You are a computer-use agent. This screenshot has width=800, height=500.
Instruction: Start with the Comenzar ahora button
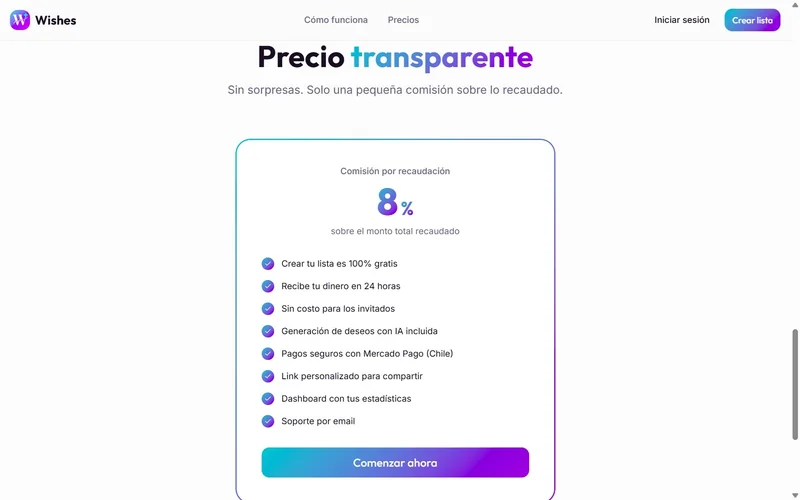(x=395, y=463)
